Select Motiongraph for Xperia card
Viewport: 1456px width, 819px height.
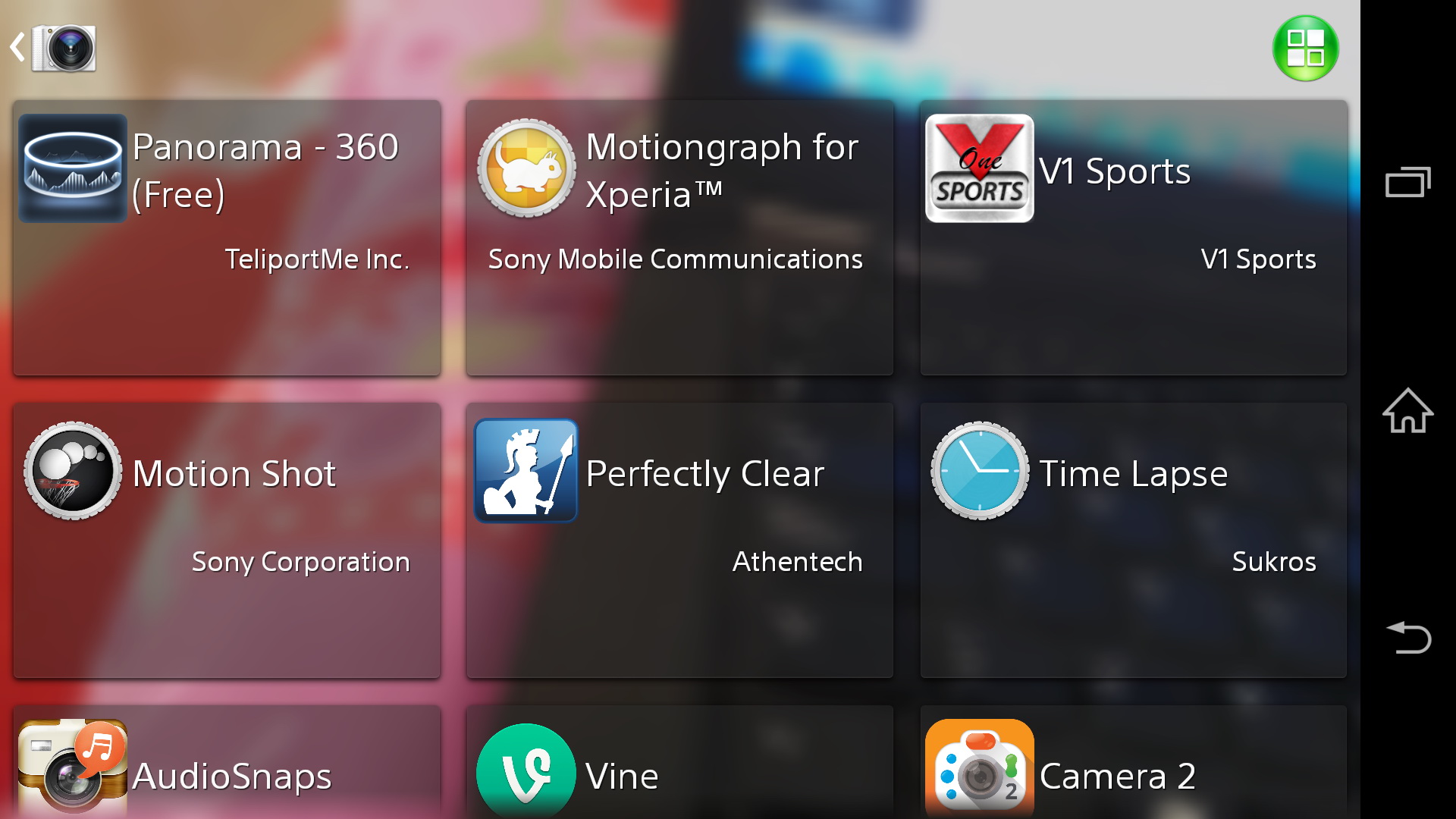679,237
